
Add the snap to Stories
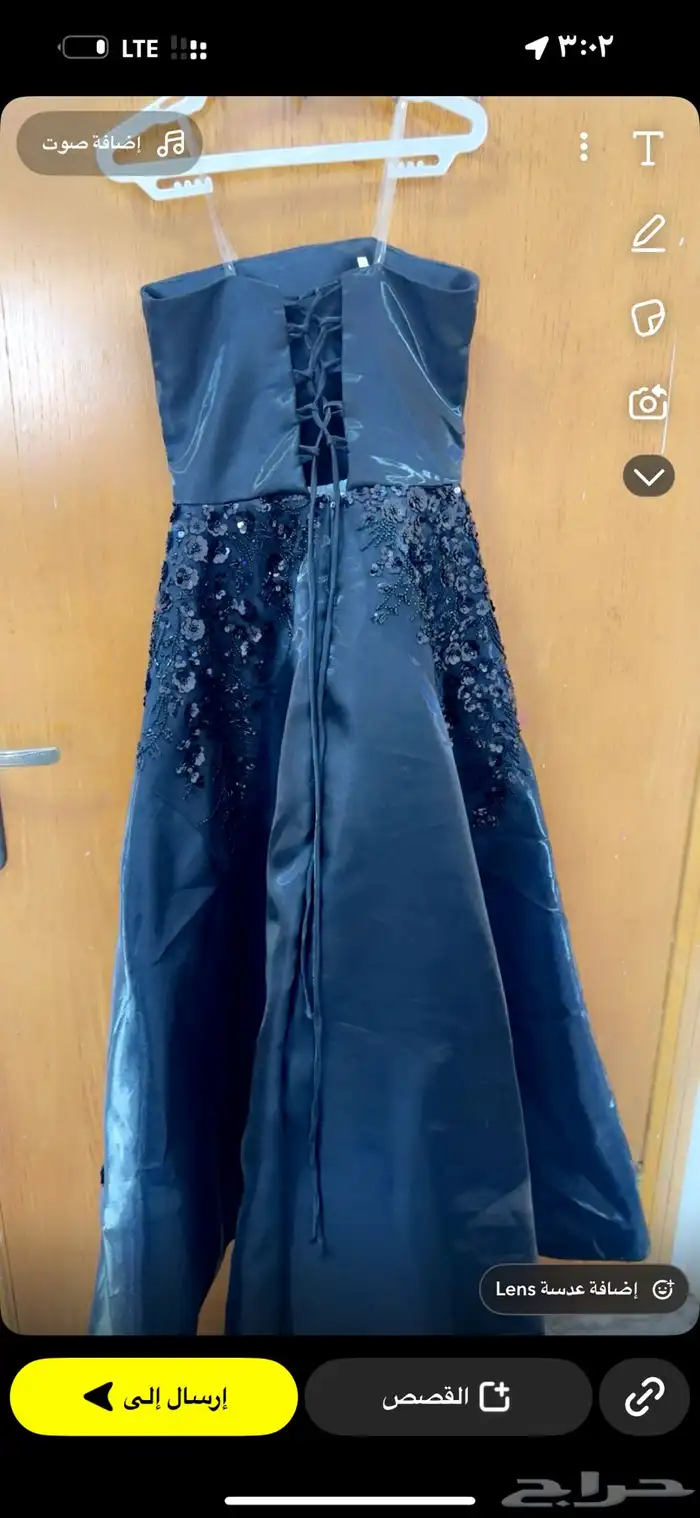pos(447,1397)
